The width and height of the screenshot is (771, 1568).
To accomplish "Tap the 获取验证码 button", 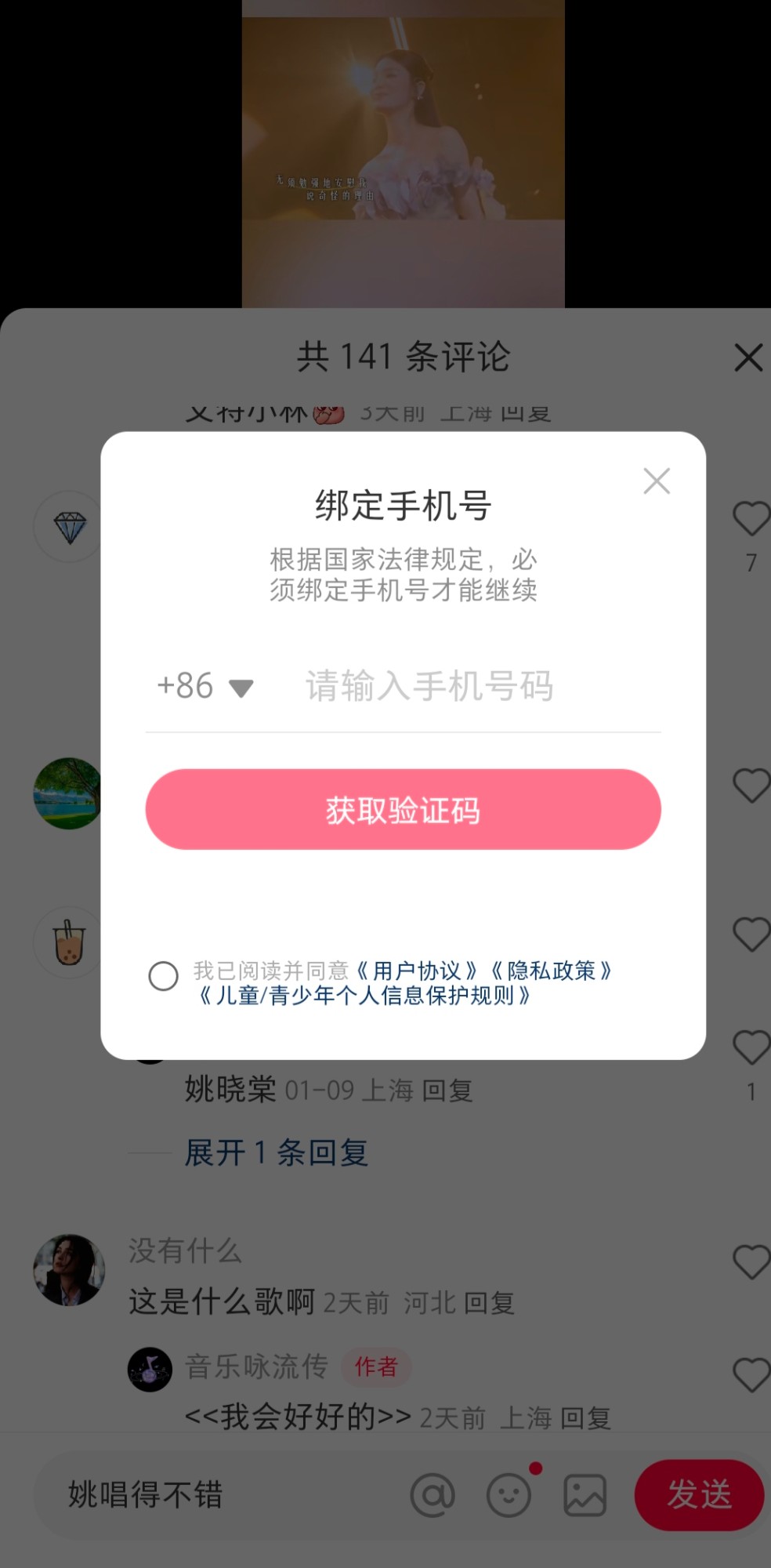I will coord(403,809).
